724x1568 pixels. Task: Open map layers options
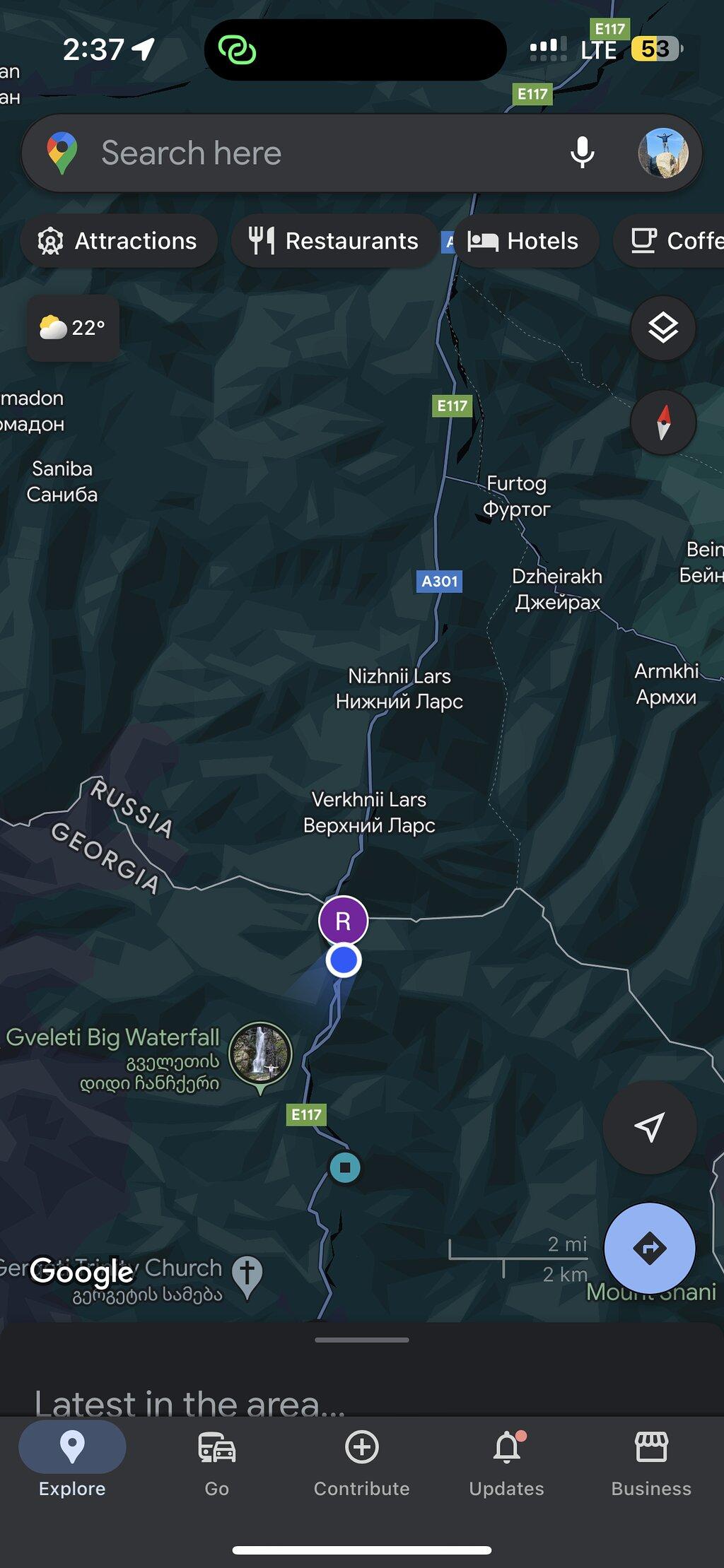pyautogui.click(x=663, y=328)
